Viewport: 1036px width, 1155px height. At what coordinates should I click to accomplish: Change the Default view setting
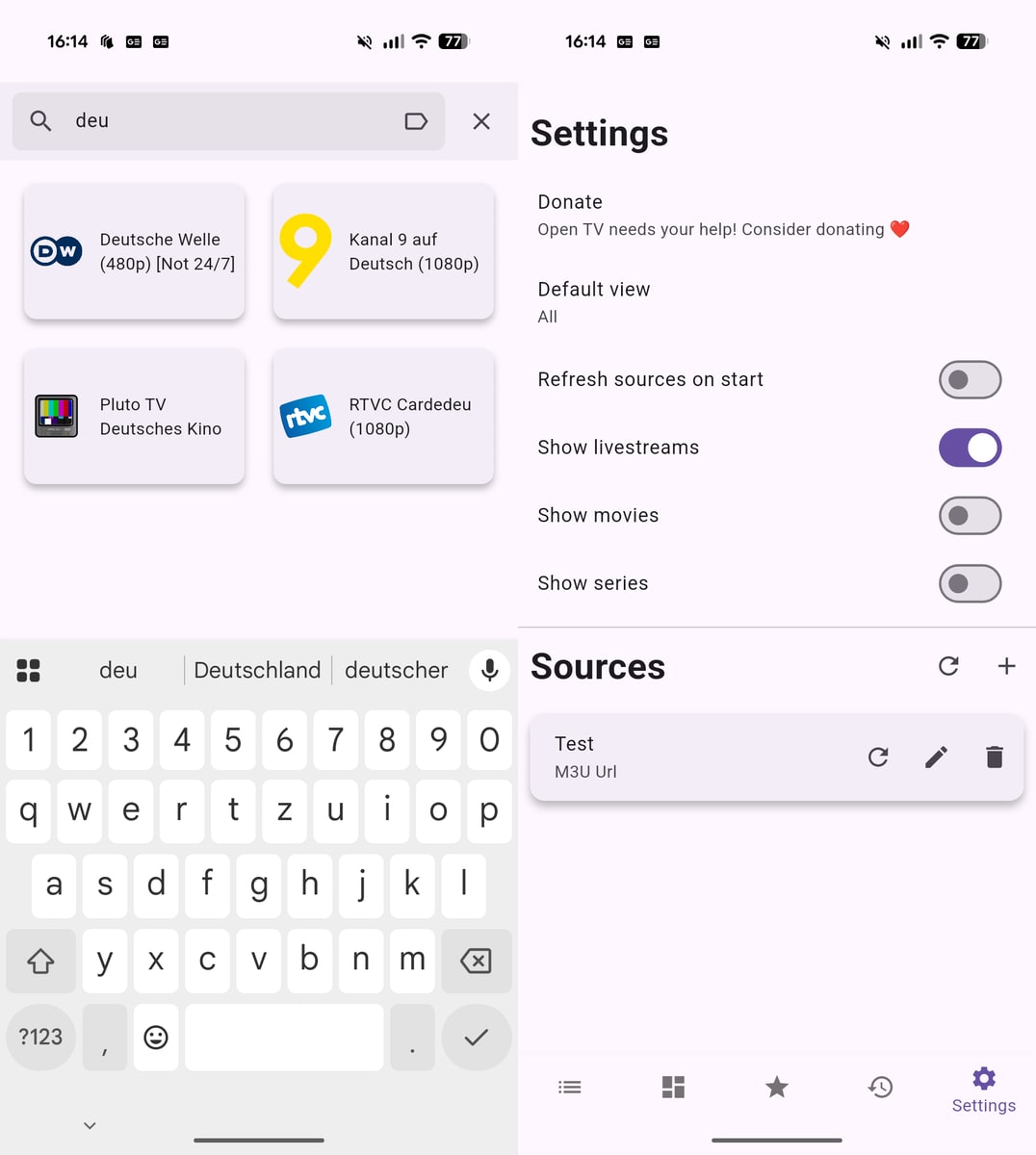coord(722,302)
